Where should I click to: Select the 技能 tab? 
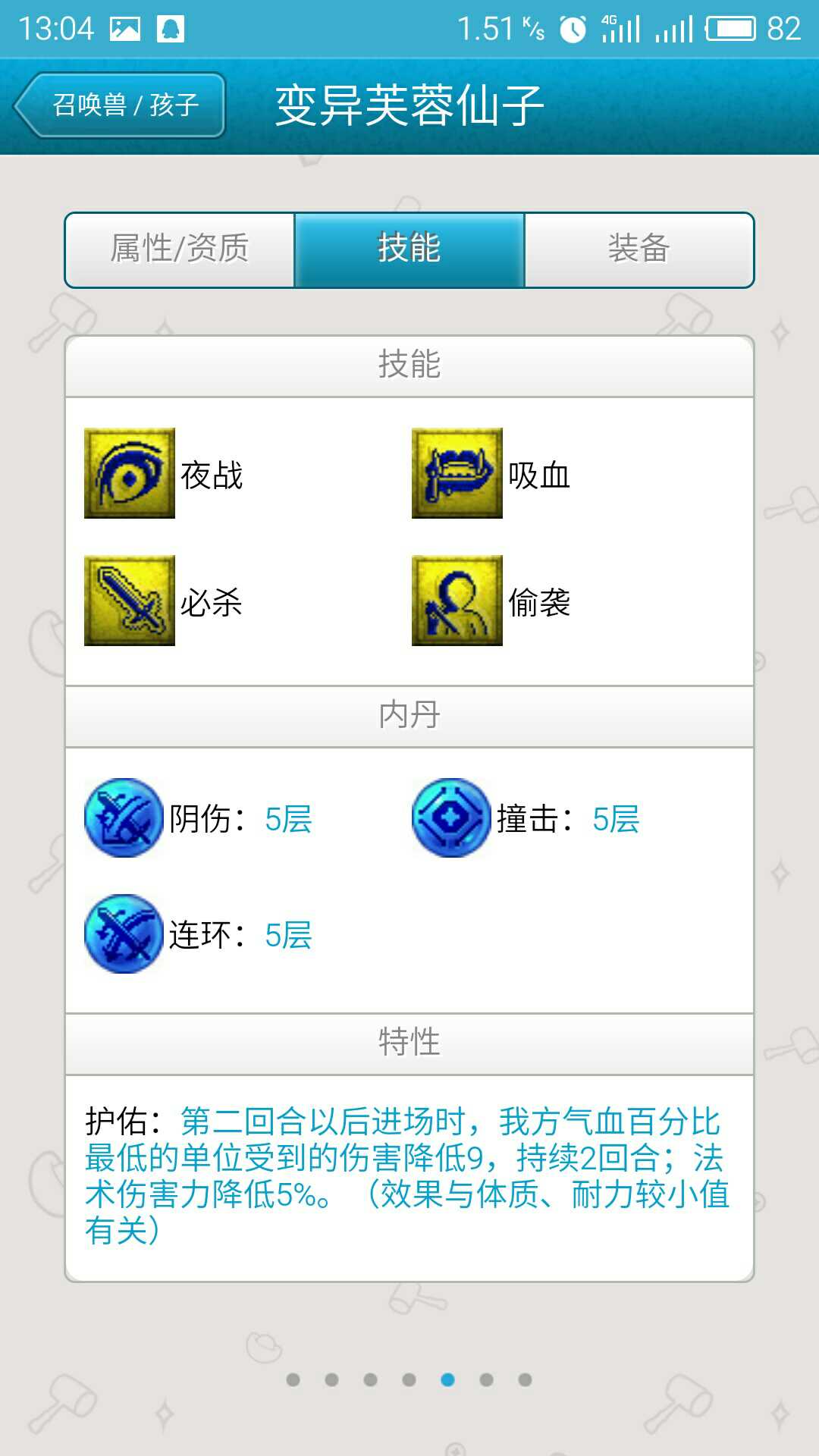click(409, 249)
